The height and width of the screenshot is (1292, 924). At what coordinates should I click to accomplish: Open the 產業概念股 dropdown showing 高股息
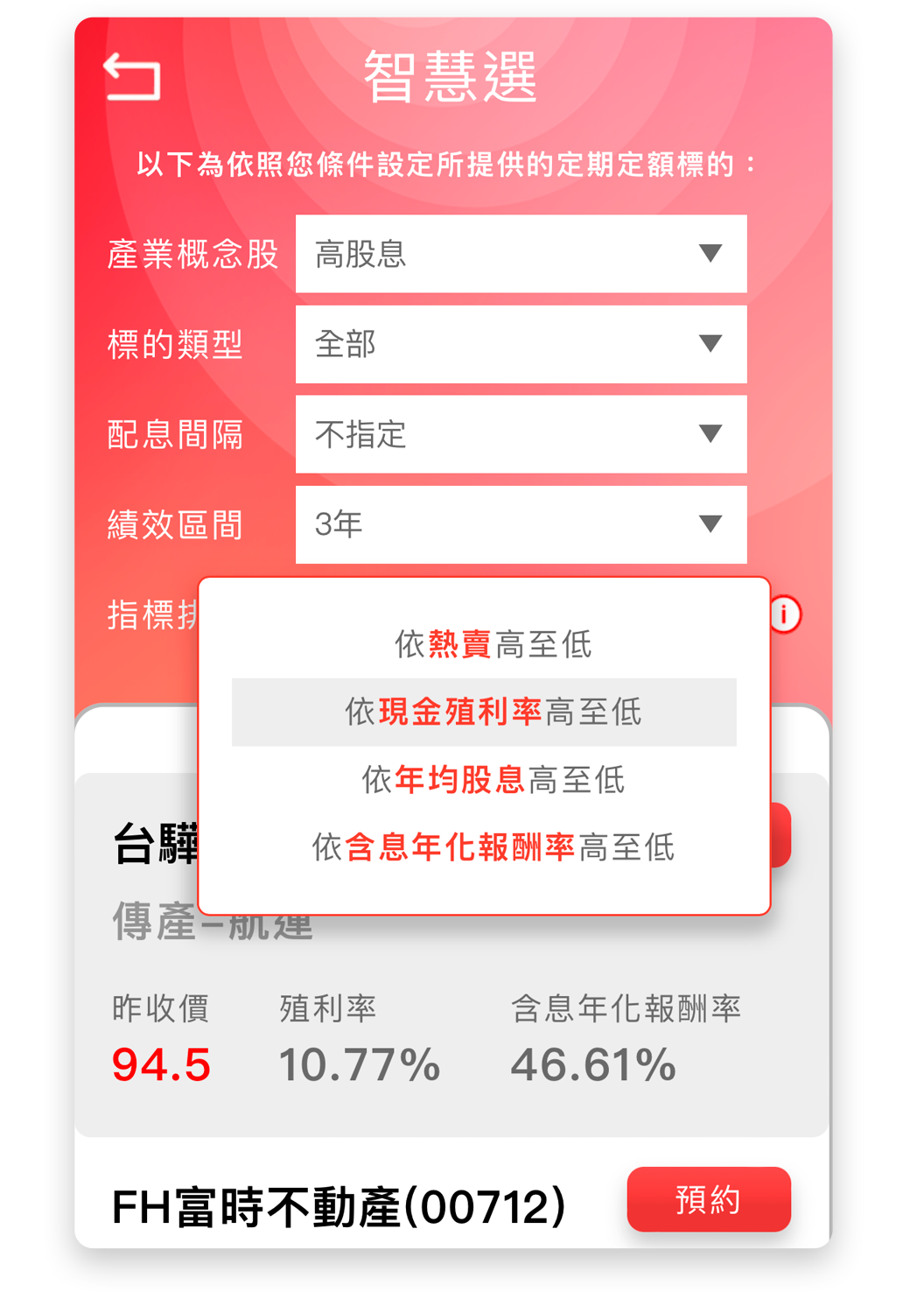coord(521,254)
